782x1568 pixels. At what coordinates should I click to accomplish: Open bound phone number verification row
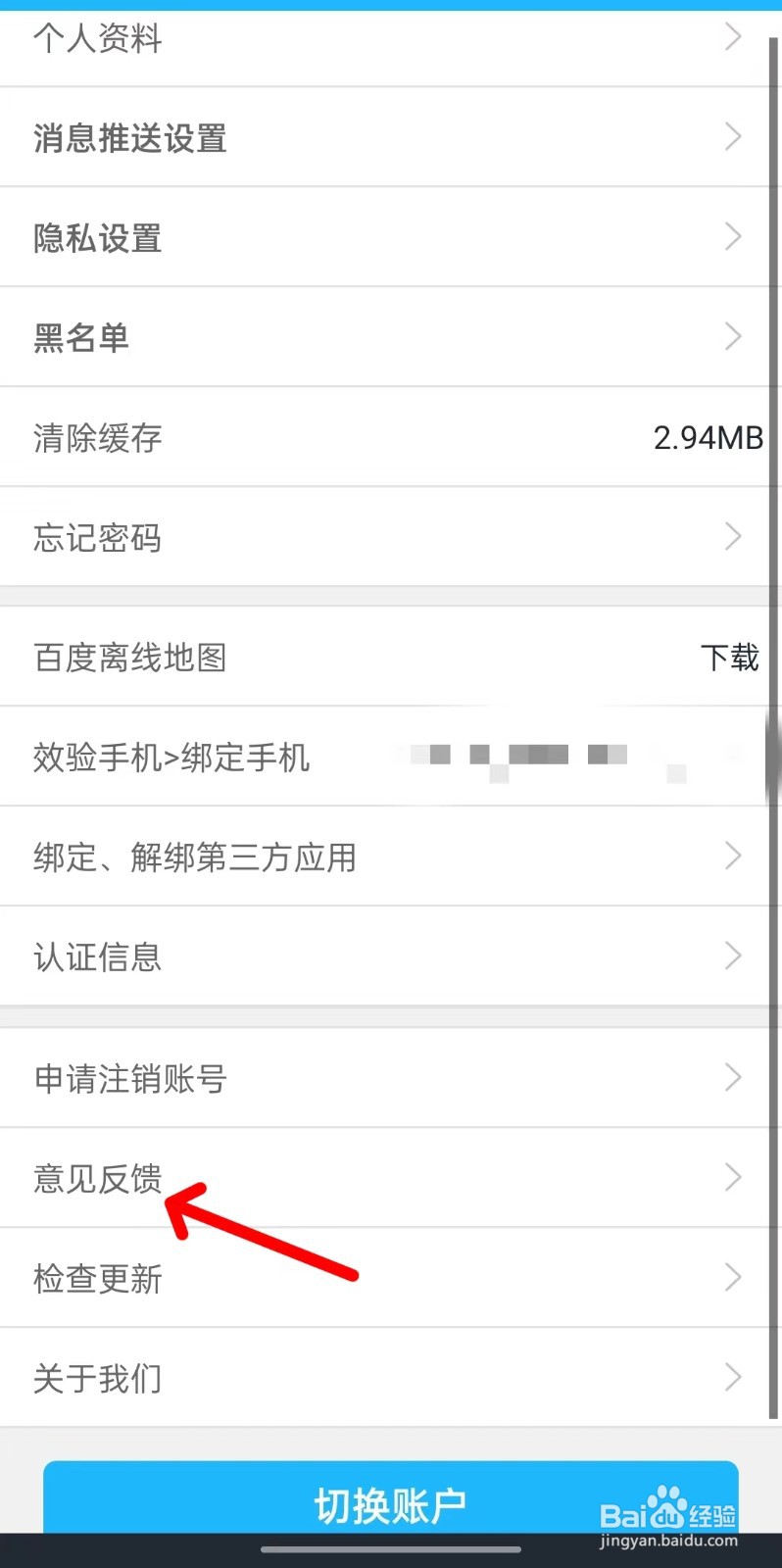(x=171, y=758)
